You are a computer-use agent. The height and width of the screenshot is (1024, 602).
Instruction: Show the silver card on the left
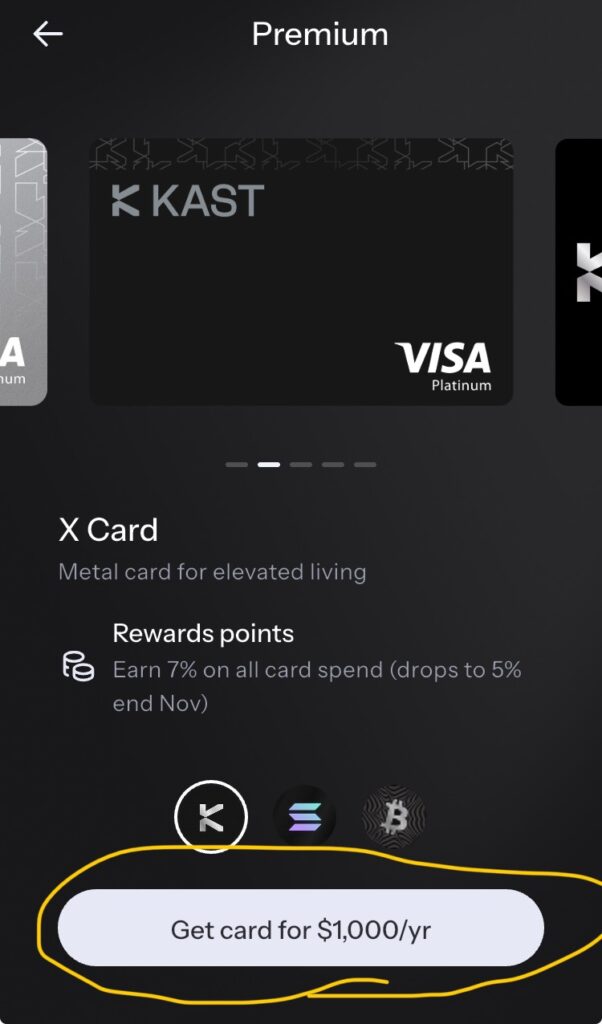(x=22, y=272)
